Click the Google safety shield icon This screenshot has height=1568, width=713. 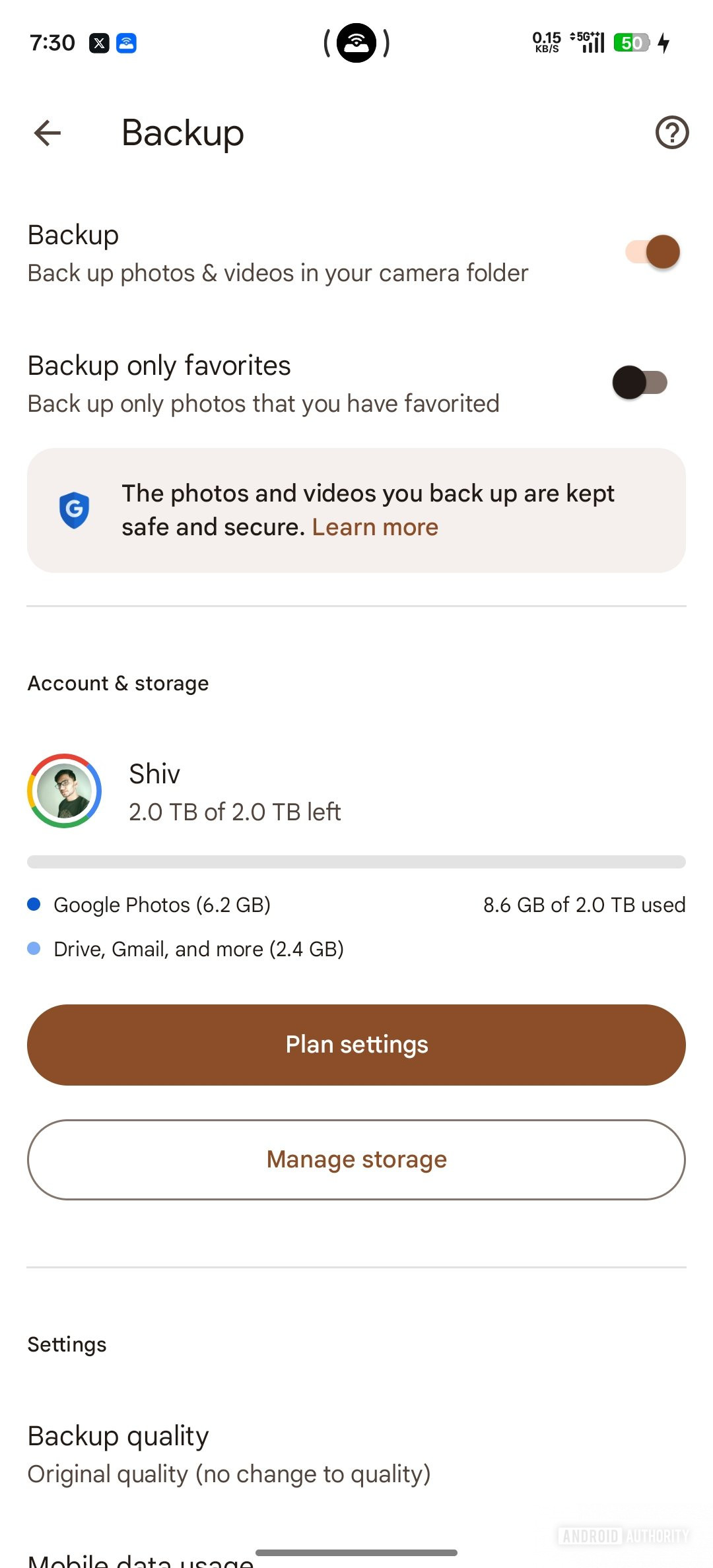75,509
